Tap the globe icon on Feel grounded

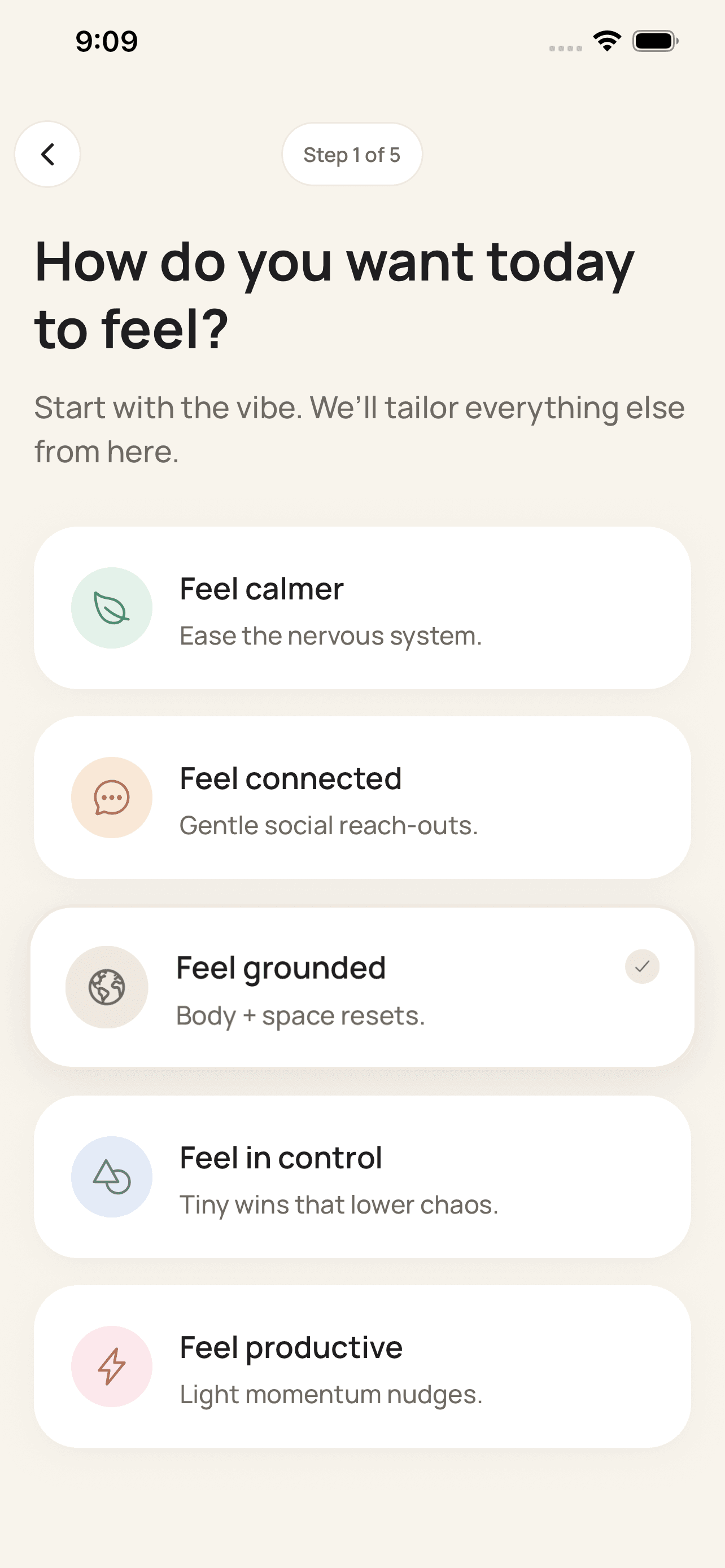coord(107,987)
